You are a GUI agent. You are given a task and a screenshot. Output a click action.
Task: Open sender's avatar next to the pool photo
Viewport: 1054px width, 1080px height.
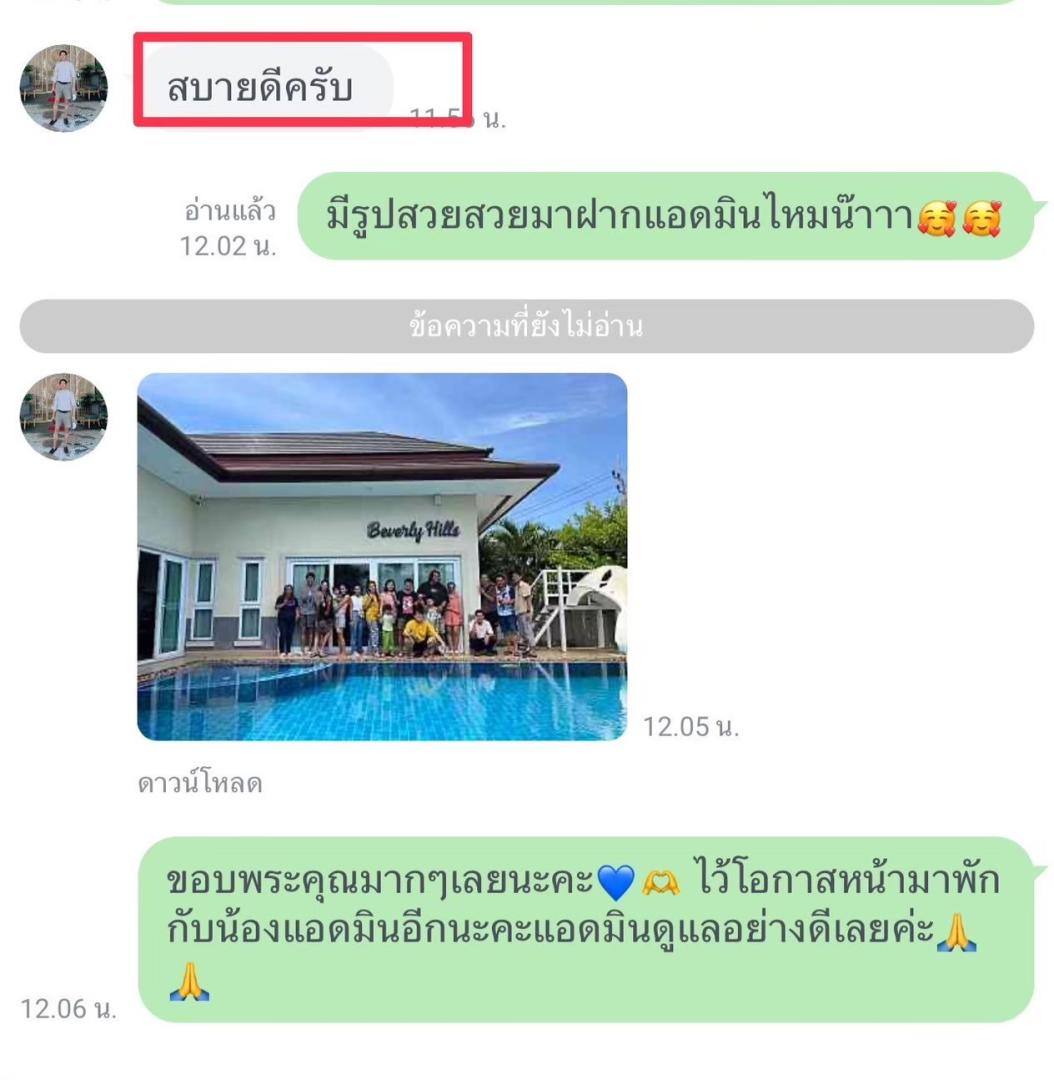[63, 416]
